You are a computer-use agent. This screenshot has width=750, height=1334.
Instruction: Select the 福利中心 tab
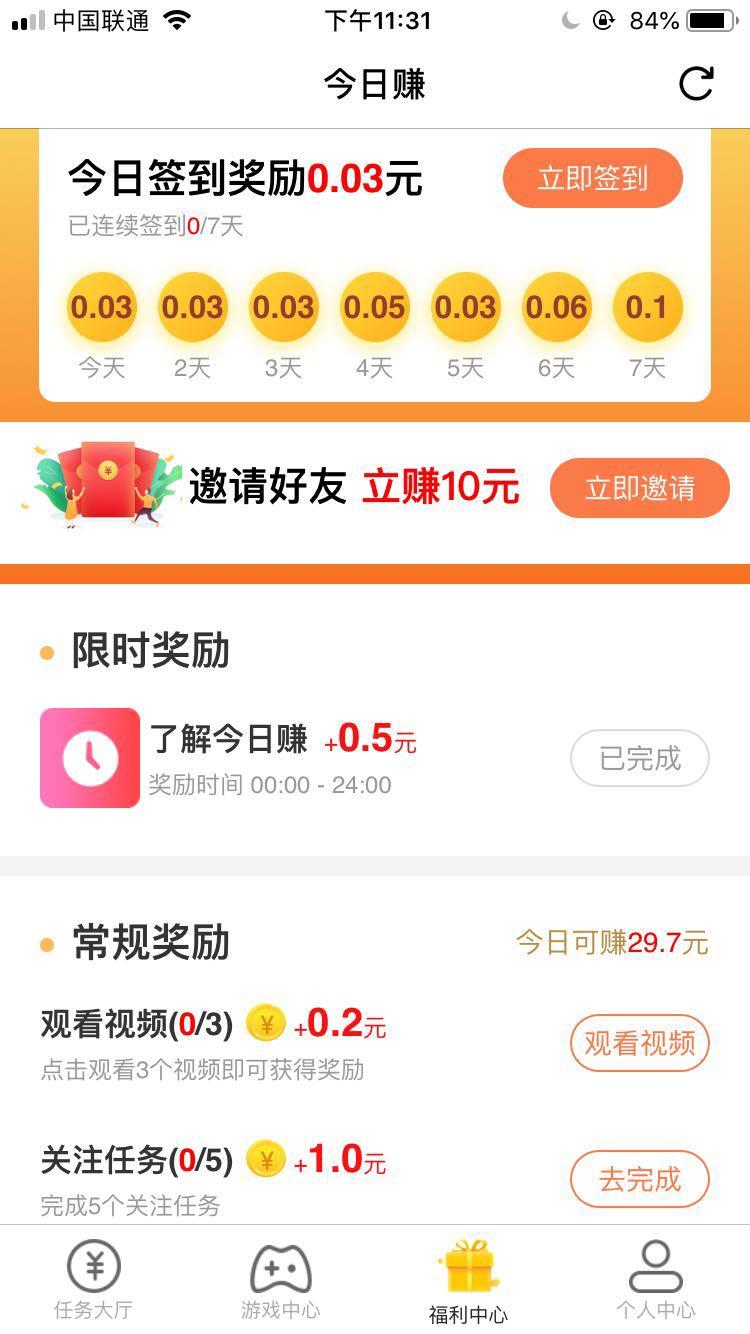468,1282
